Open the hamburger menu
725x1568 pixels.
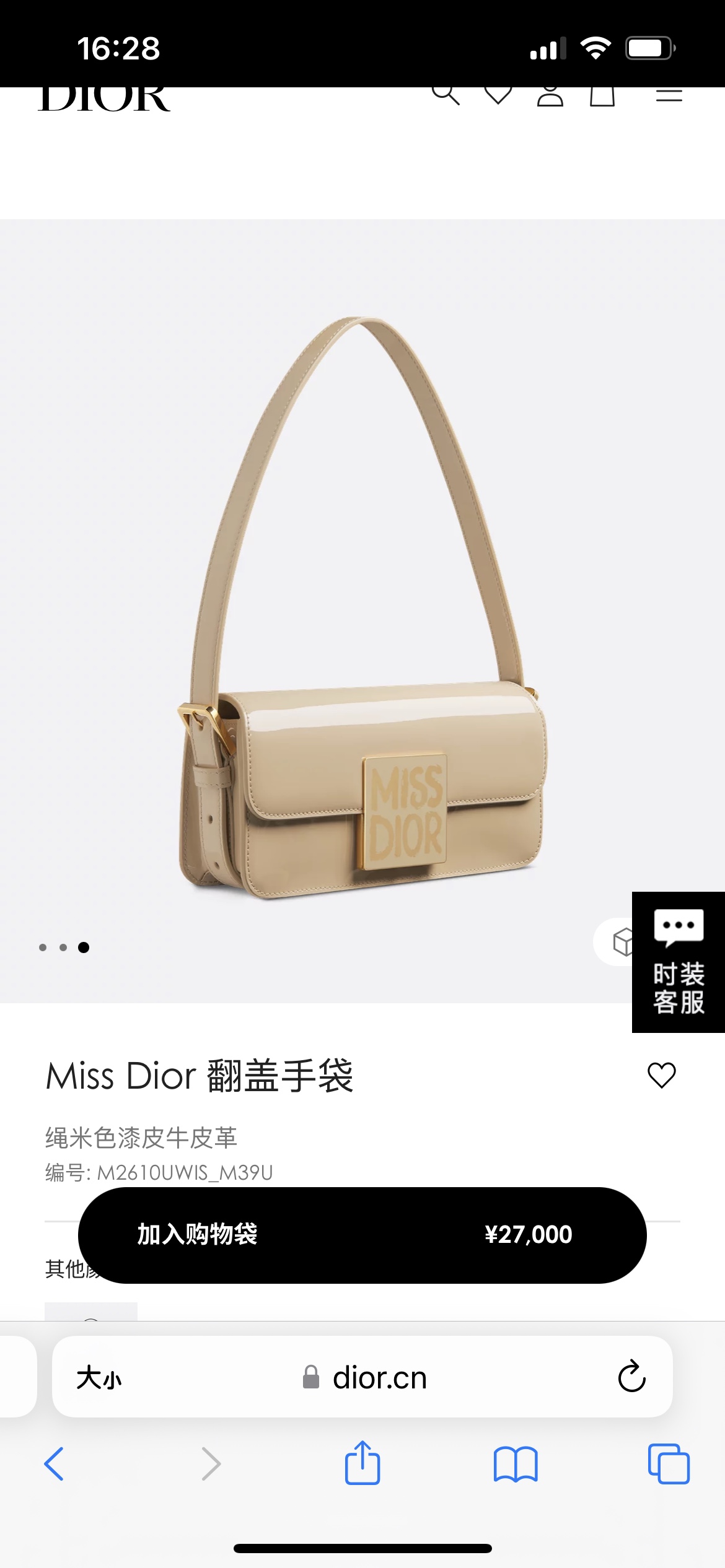pos(669,96)
